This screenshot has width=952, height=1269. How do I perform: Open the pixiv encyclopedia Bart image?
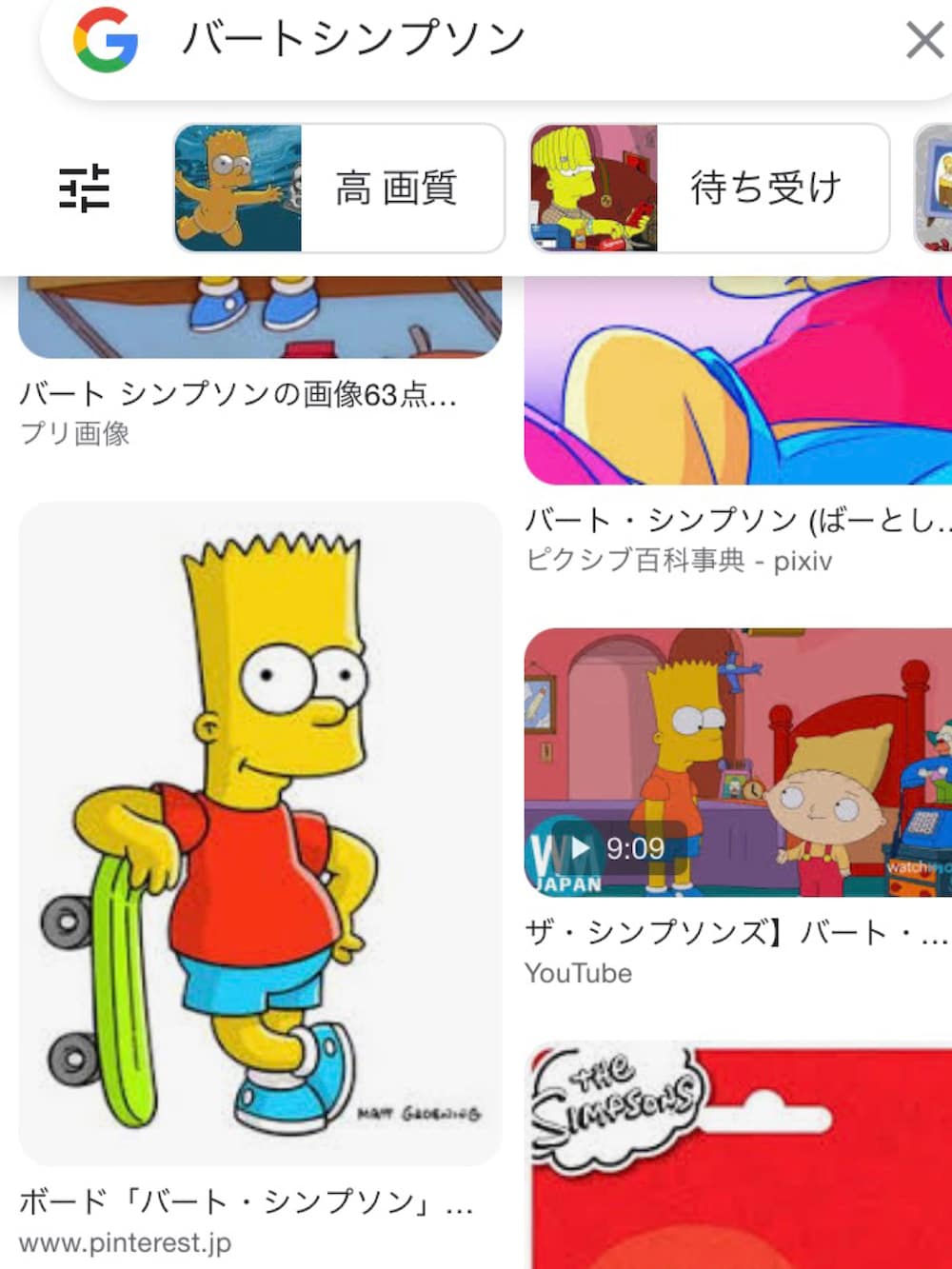738,381
